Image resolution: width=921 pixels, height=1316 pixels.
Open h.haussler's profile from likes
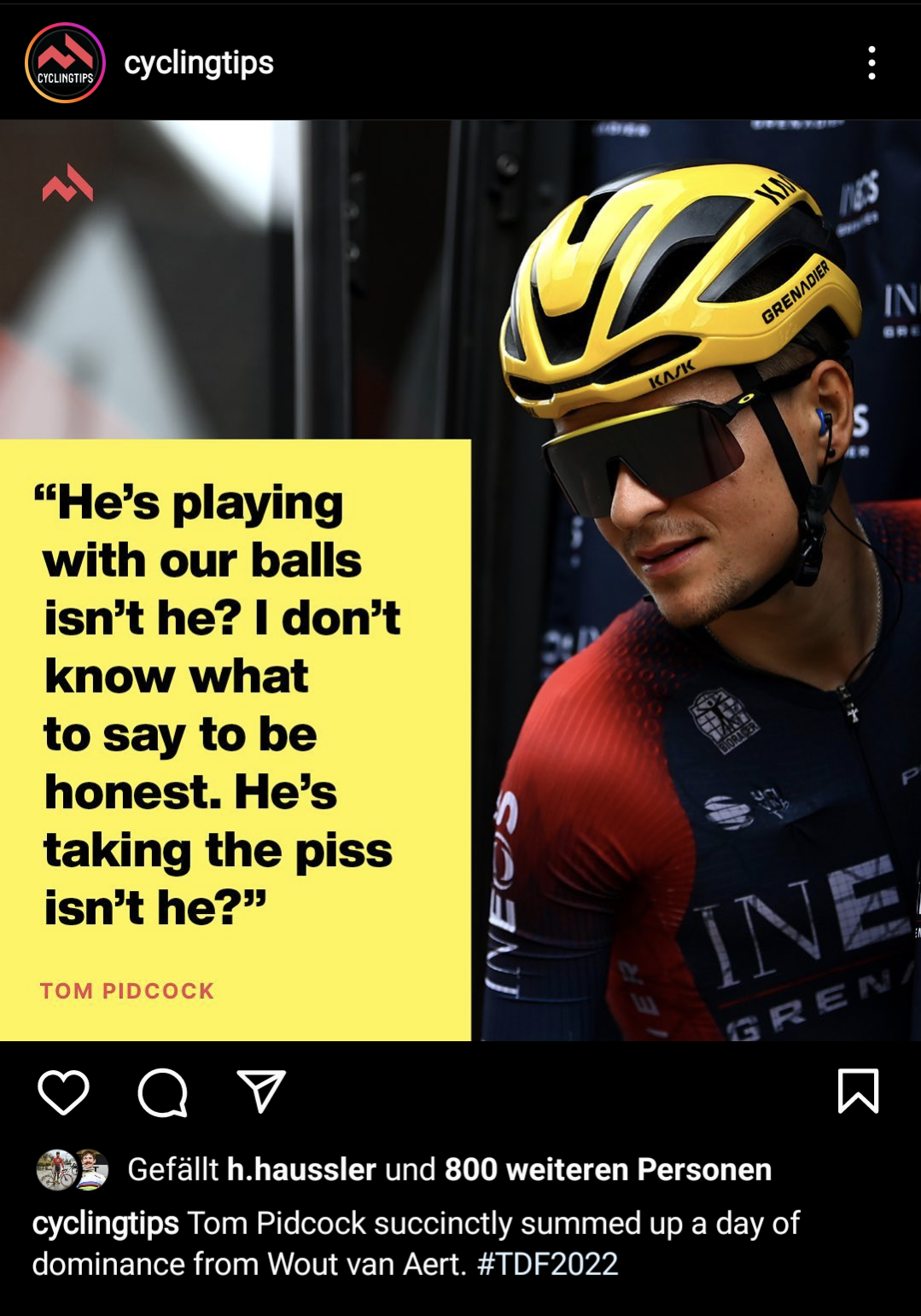tap(301, 1169)
